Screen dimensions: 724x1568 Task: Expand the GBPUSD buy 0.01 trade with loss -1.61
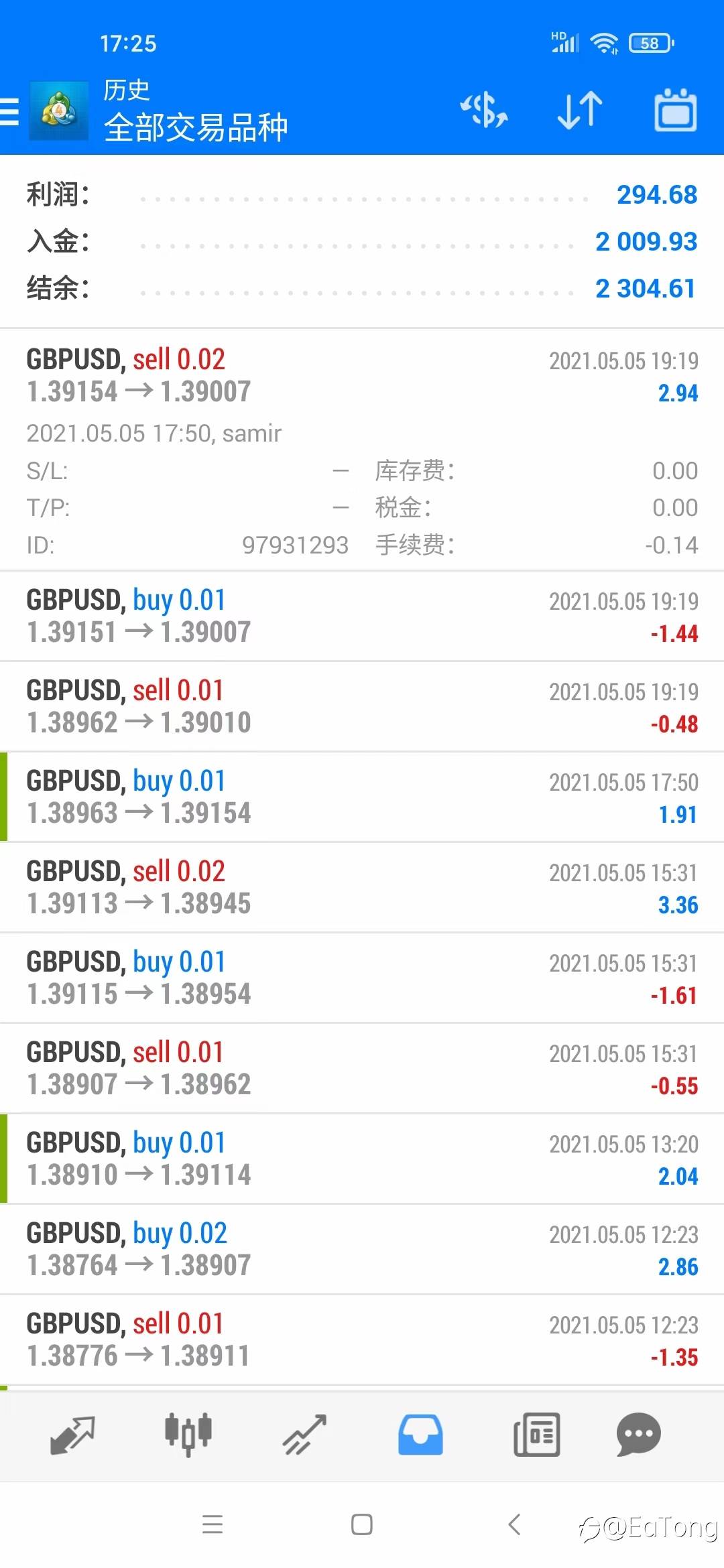[362, 978]
